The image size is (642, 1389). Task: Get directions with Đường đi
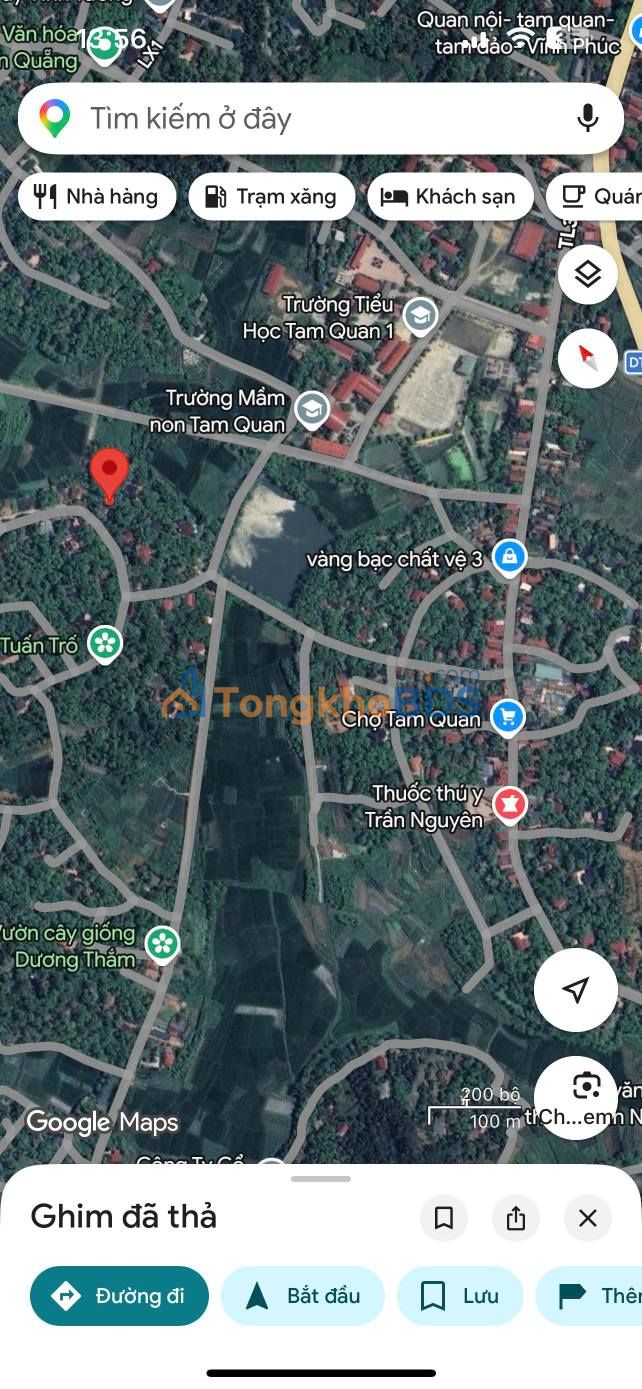[120, 1296]
